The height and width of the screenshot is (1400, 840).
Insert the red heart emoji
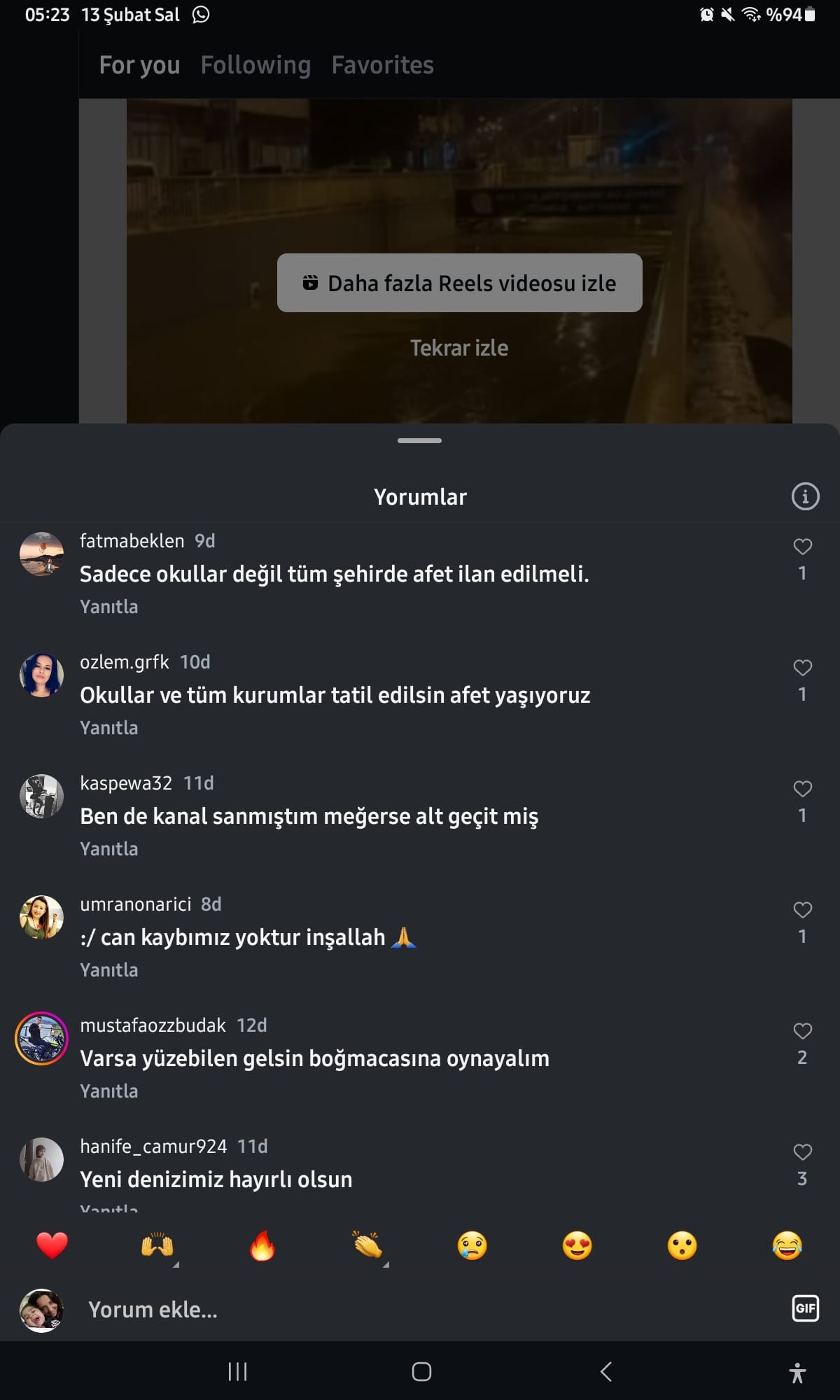52,1246
